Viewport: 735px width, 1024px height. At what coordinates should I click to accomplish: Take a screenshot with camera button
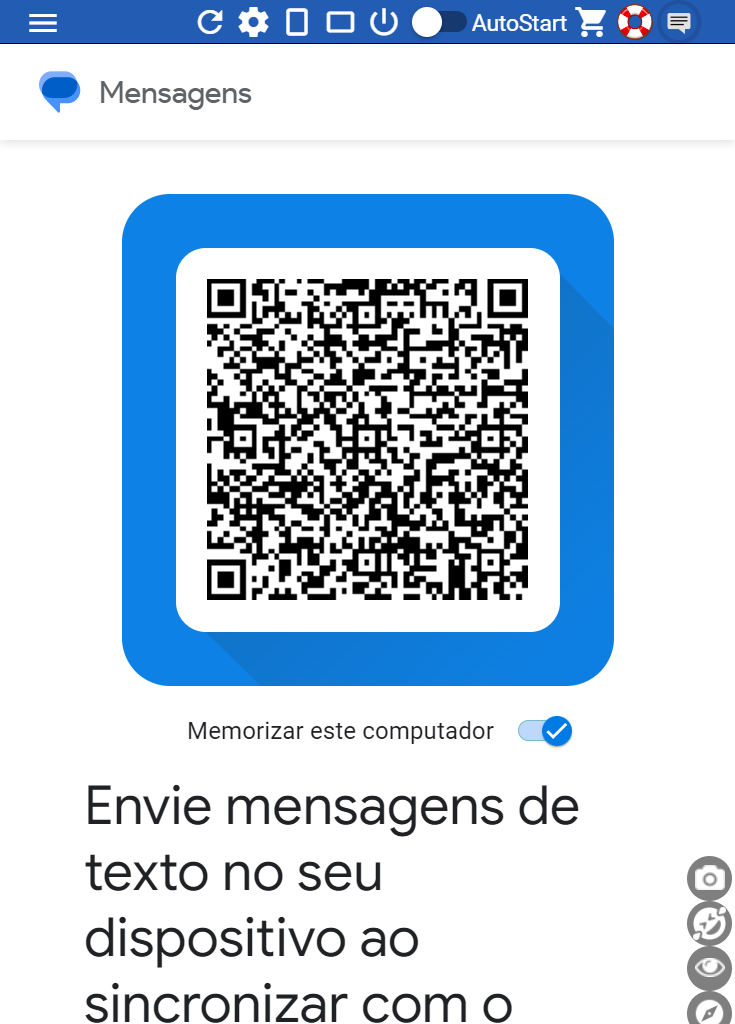709,879
